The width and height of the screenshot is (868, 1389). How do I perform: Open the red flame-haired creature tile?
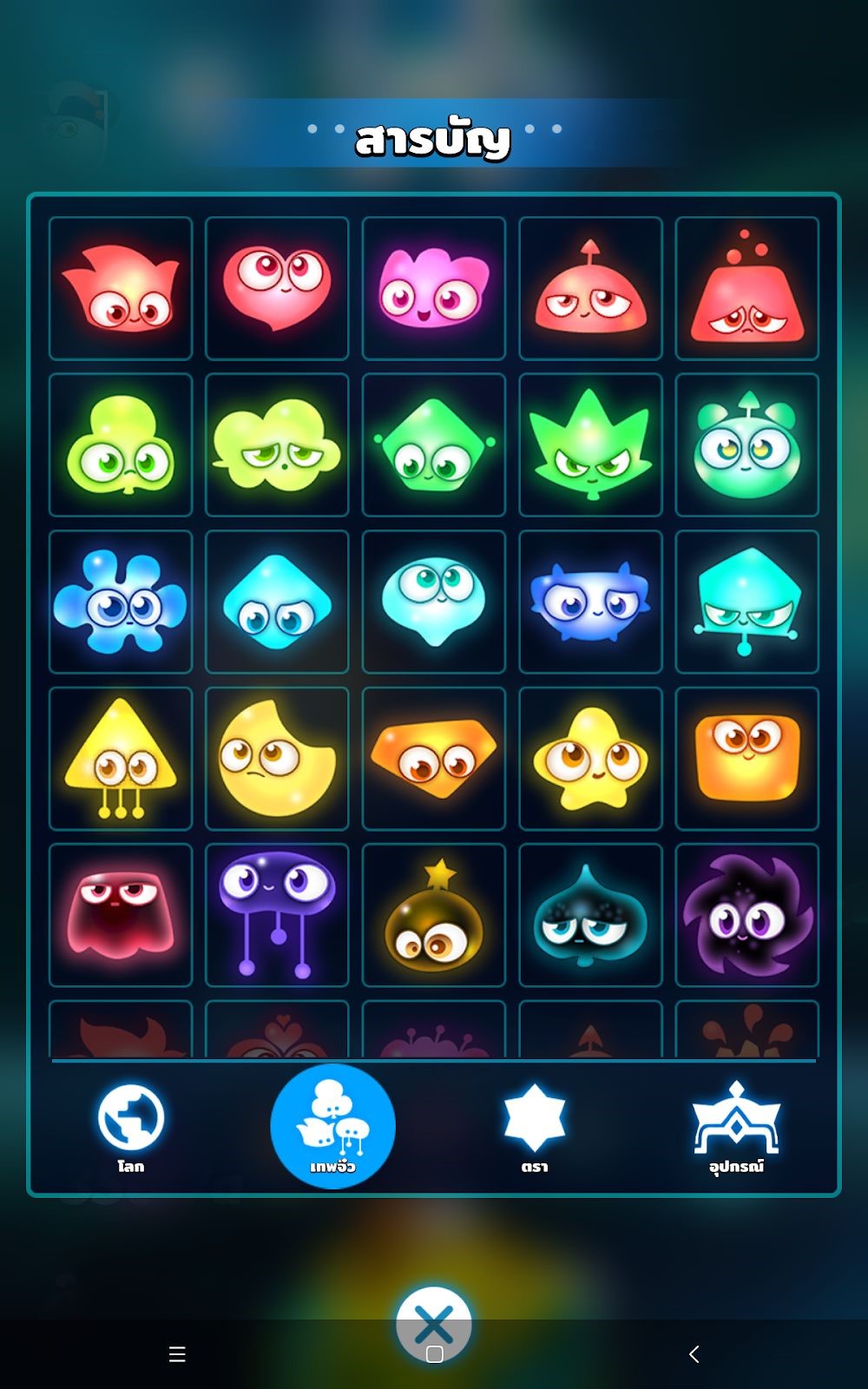click(121, 289)
